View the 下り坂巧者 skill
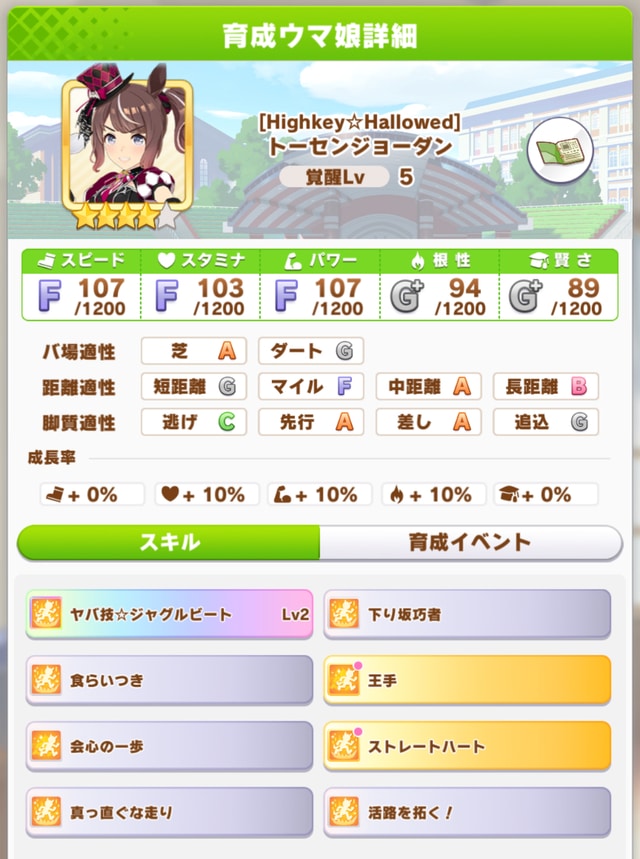The width and height of the screenshot is (640, 859). (467, 614)
